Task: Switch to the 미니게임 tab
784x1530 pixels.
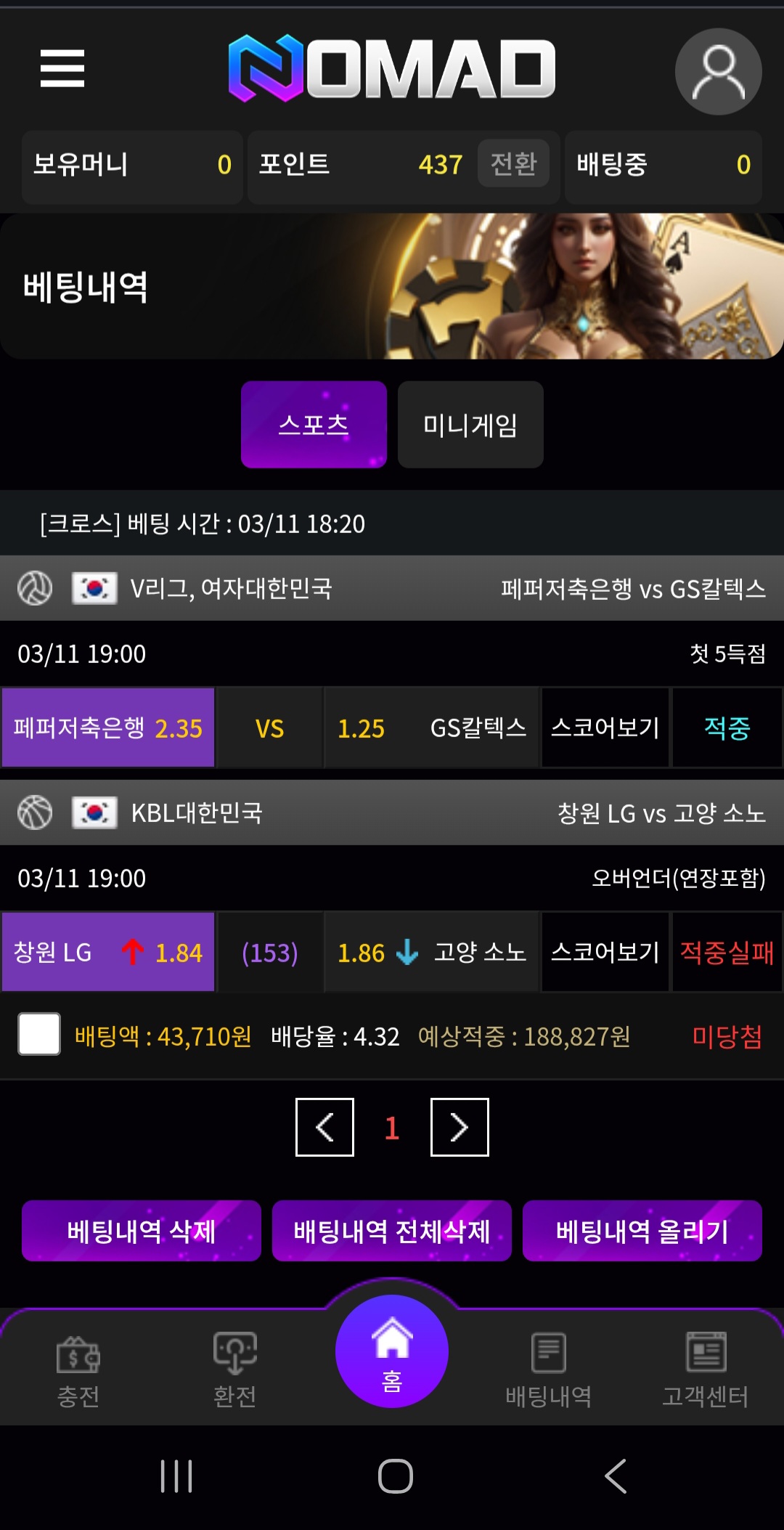Action: coord(470,425)
